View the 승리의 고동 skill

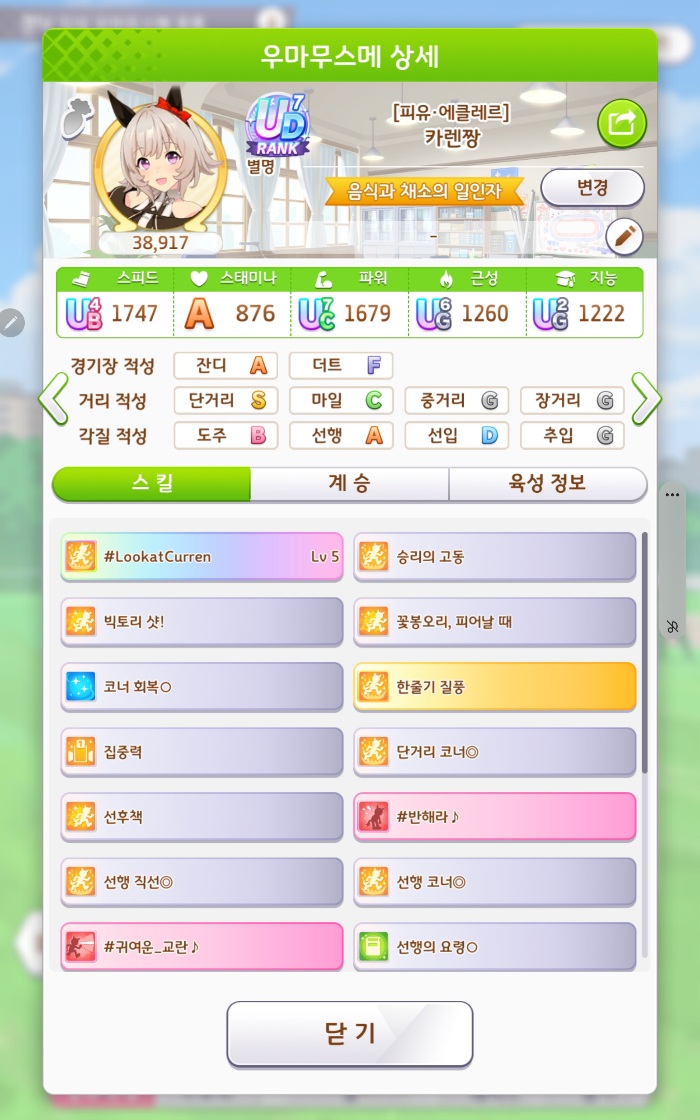point(495,557)
